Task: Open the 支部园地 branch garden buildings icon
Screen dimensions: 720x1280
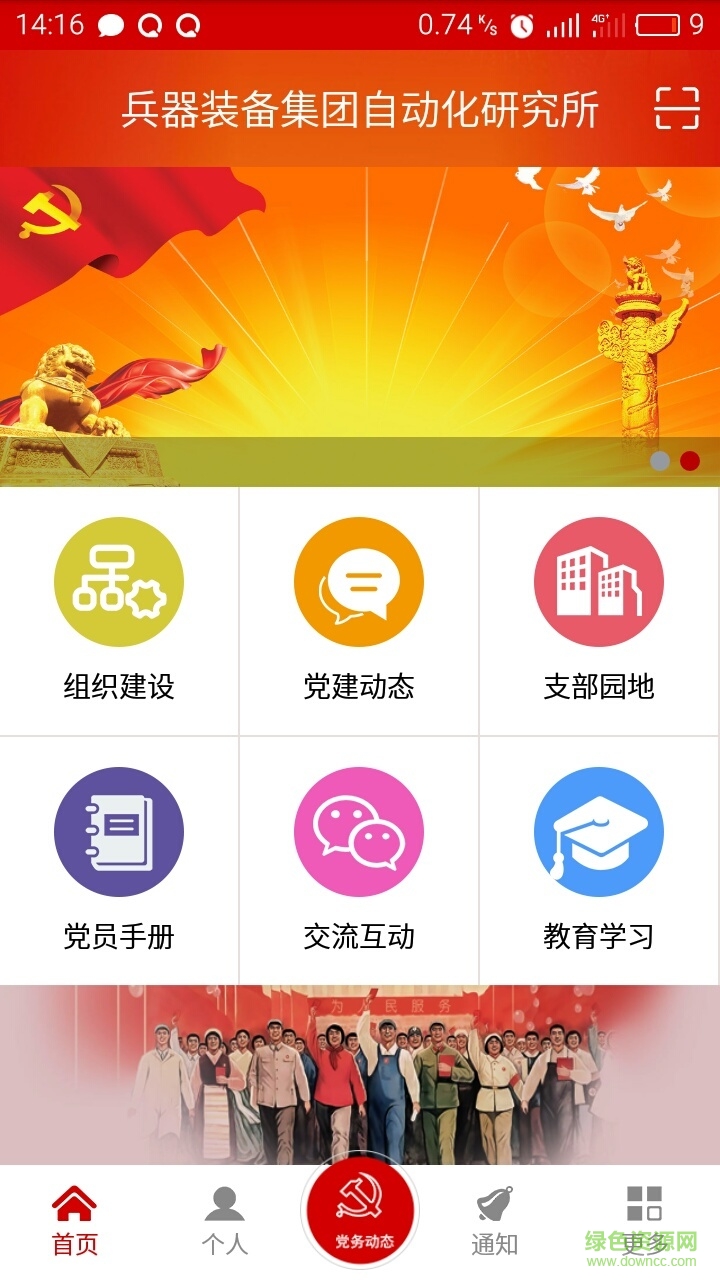Action: [598, 581]
